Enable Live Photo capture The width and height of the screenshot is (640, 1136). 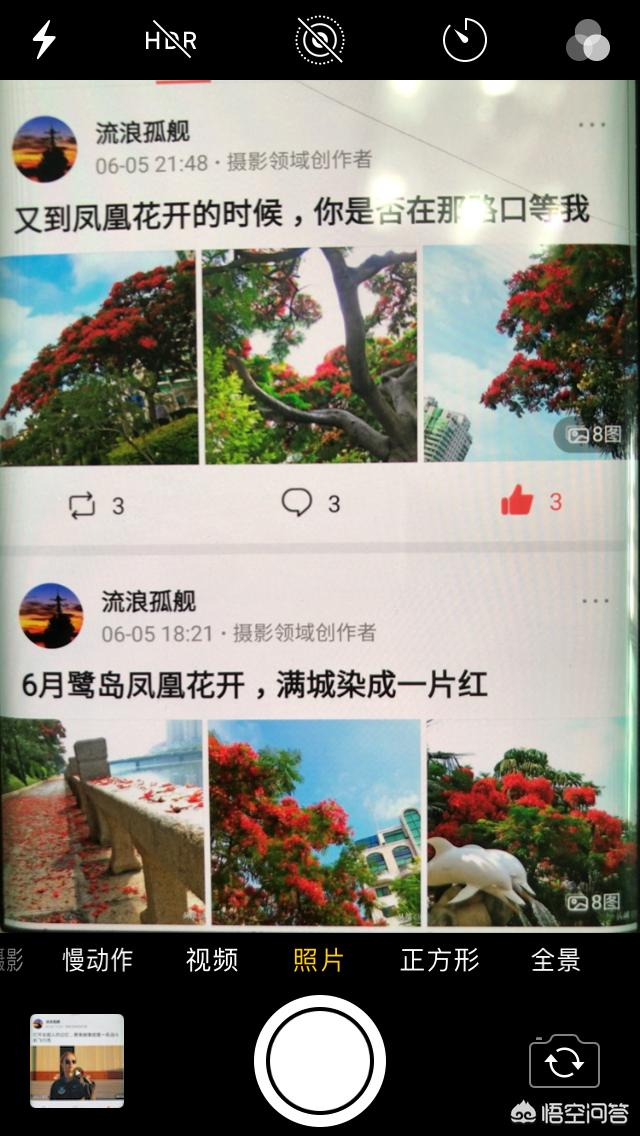(x=320, y=40)
